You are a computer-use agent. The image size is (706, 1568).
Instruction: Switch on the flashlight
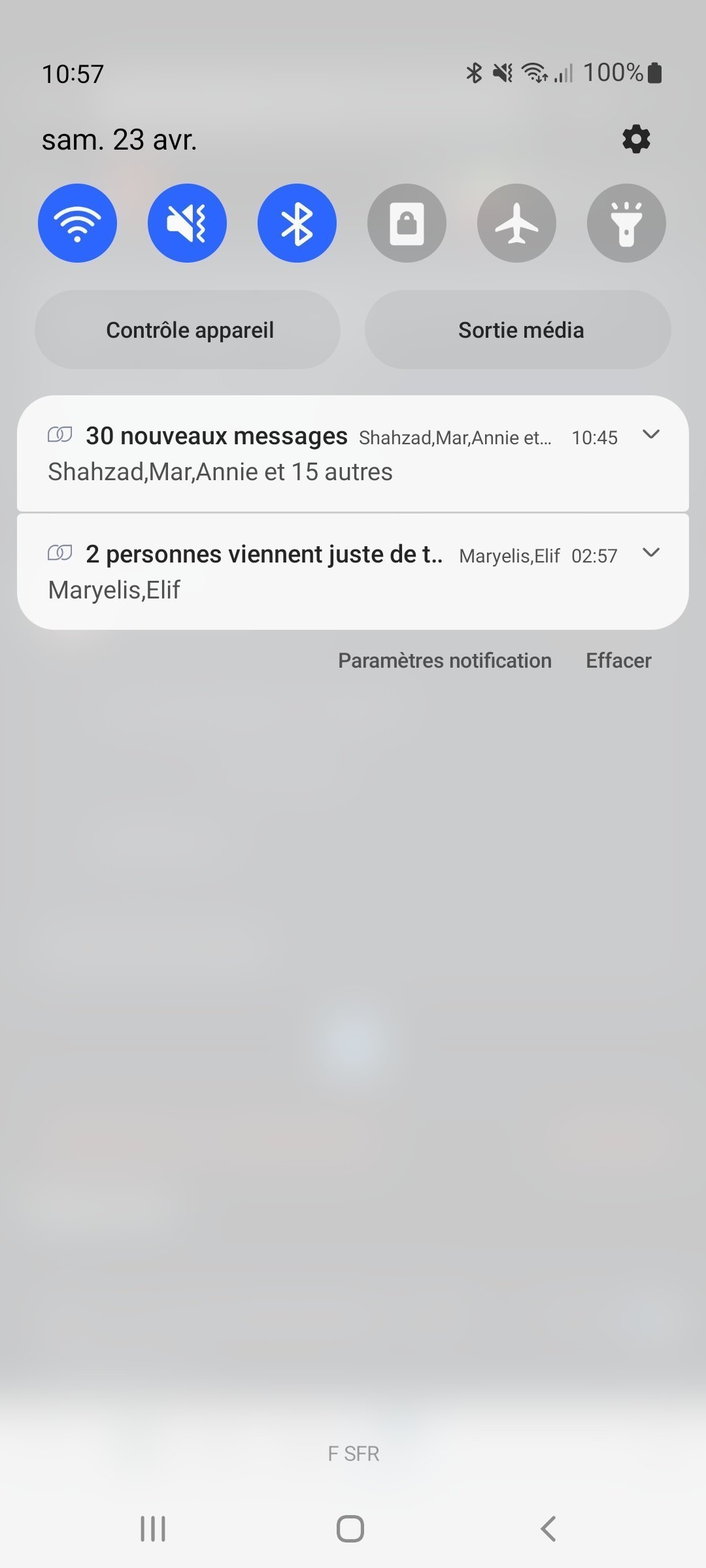pyautogui.click(x=627, y=223)
